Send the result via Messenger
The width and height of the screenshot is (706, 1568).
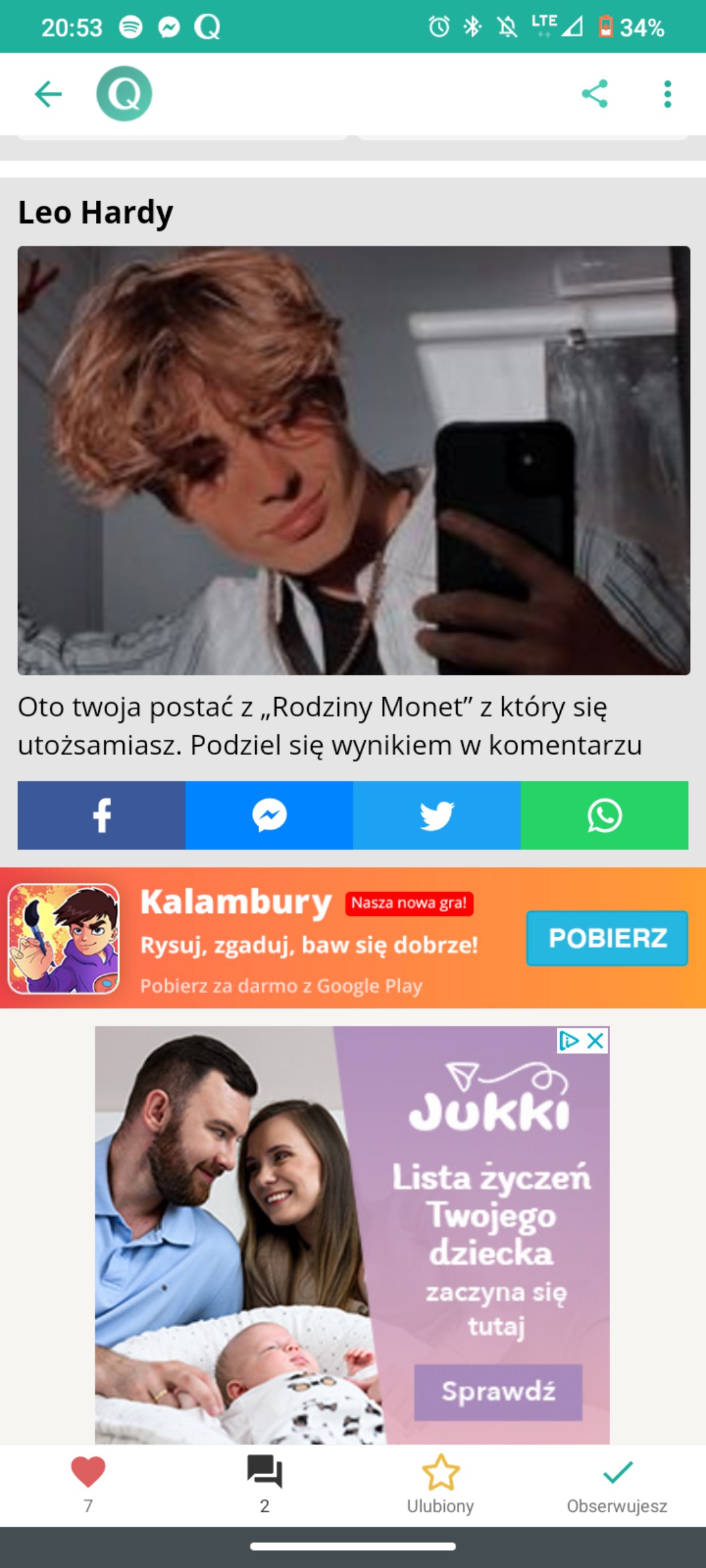(x=269, y=815)
